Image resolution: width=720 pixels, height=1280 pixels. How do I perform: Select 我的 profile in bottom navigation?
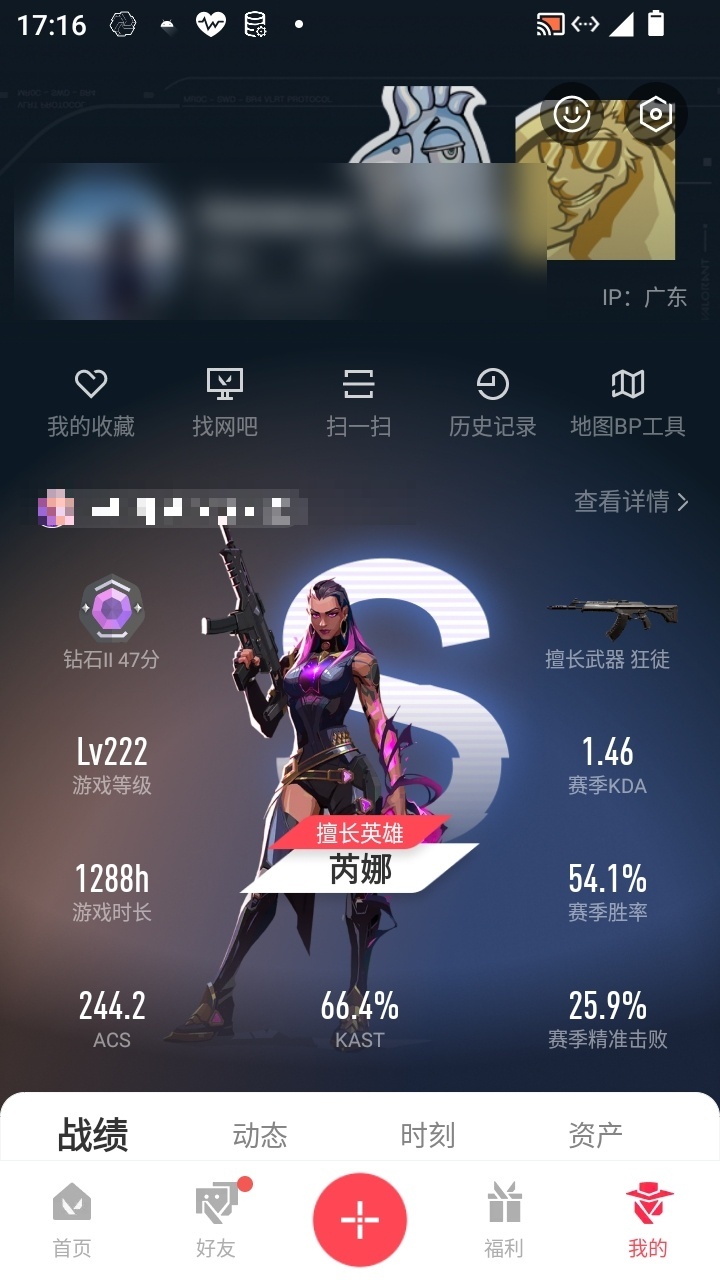coord(648,1219)
